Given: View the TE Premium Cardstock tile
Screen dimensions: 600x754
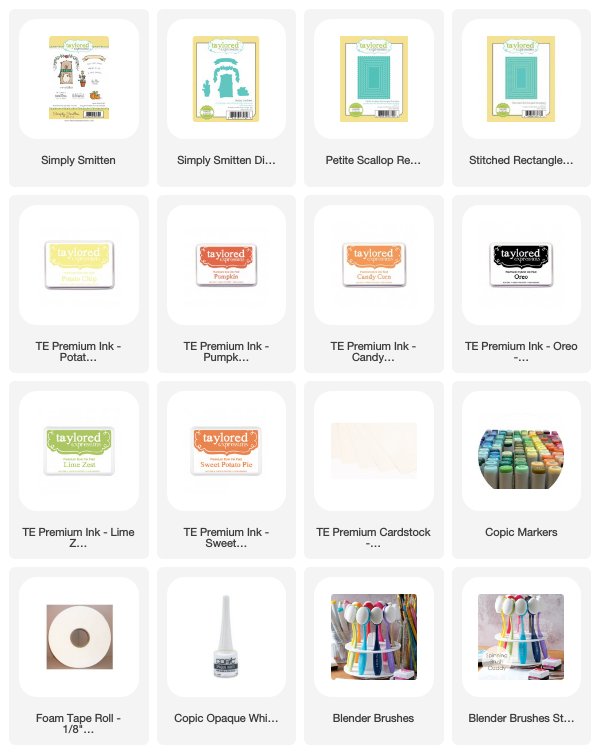Looking at the screenshot, I should pos(374,450).
